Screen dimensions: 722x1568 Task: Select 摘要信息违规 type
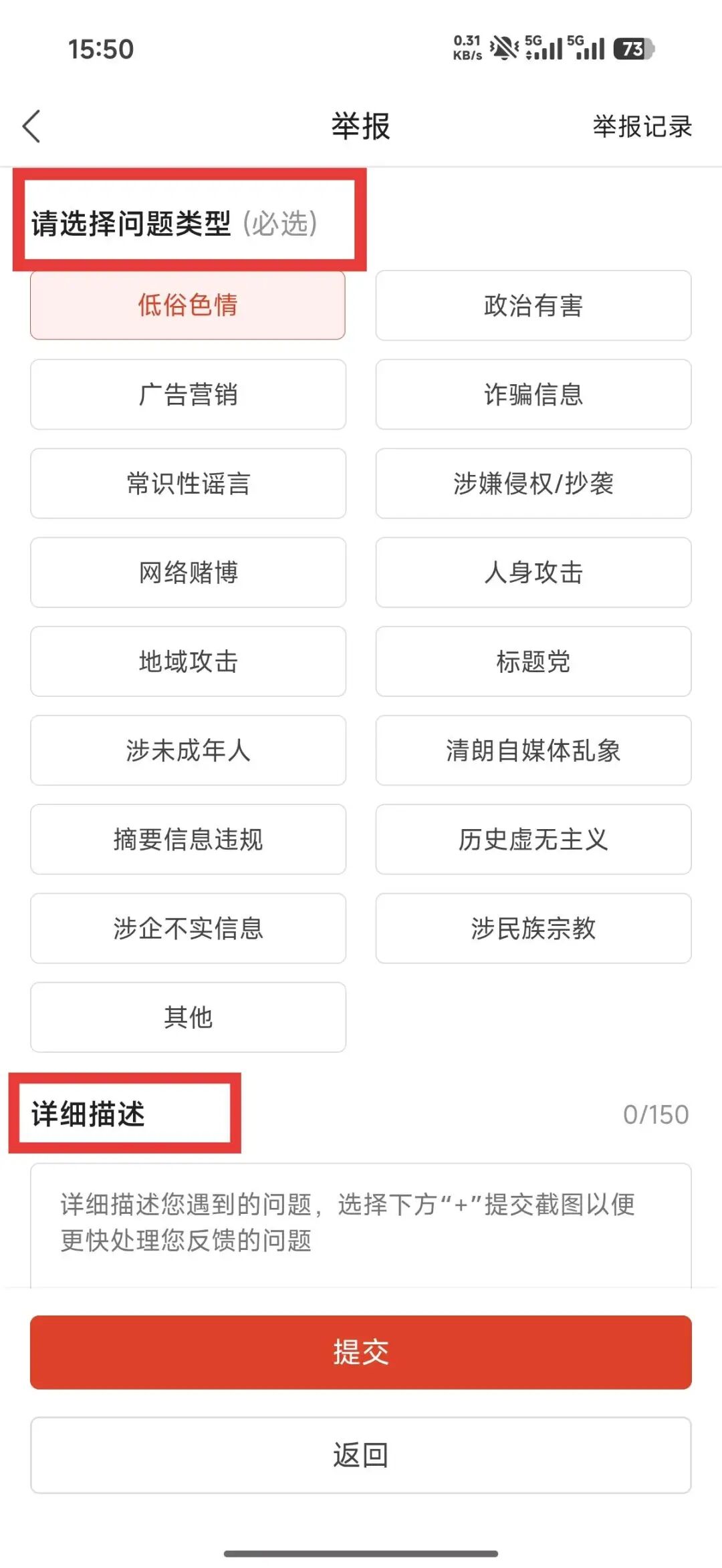(x=188, y=839)
